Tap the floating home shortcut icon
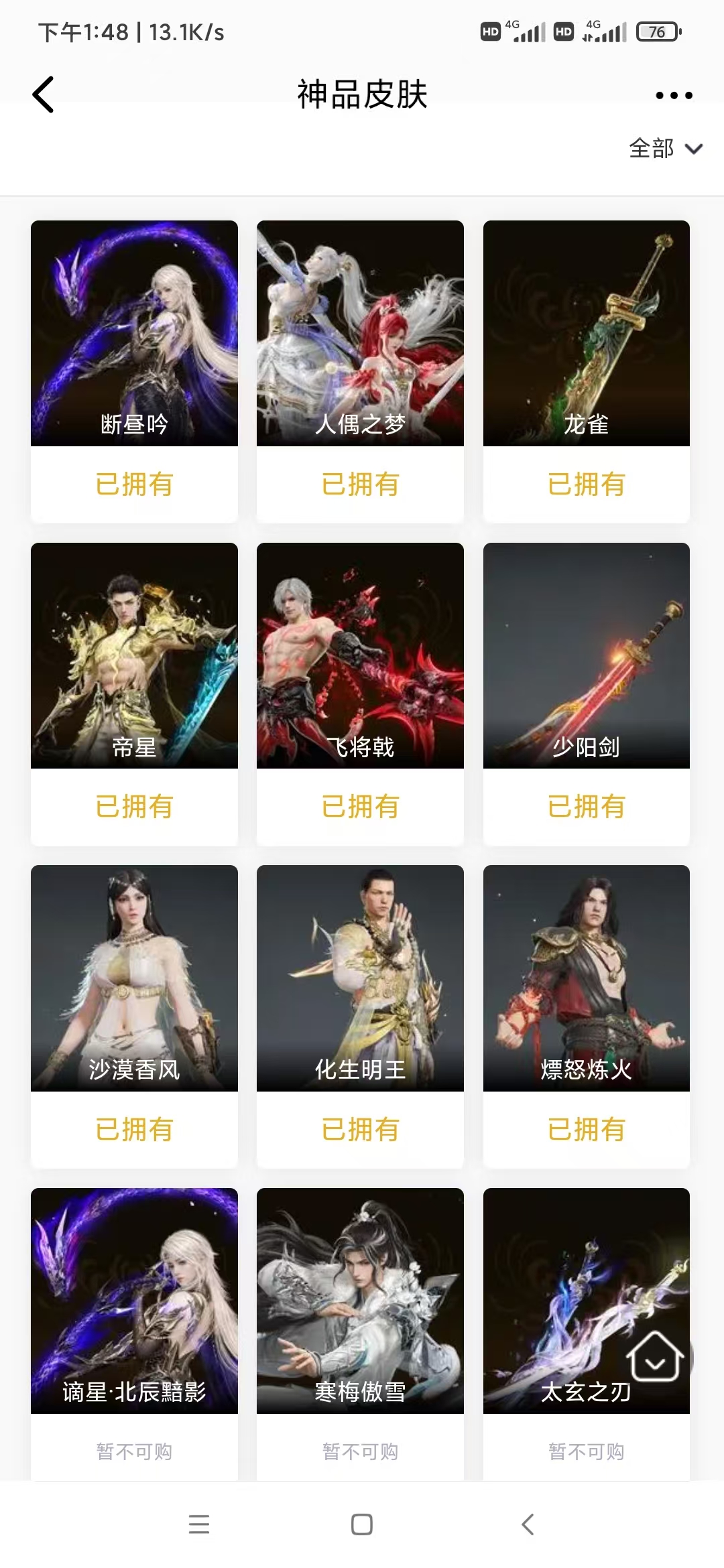The width and height of the screenshot is (724, 1568). [655, 1356]
